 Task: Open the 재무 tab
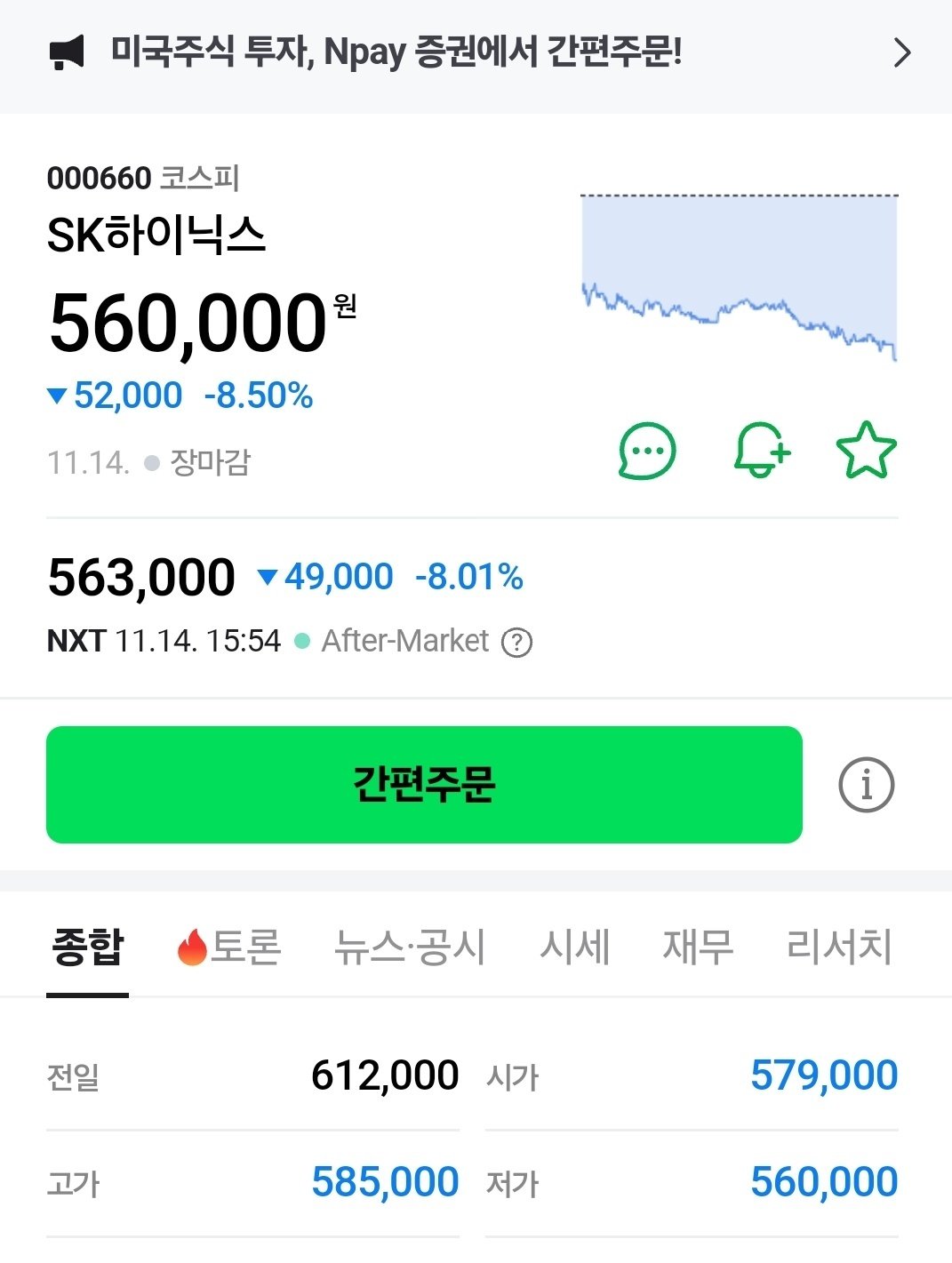click(698, 947)
